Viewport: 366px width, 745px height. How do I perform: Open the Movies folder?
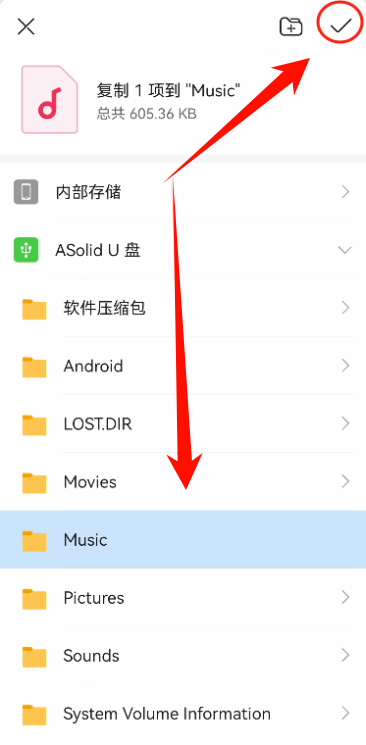click(x=183, y=482)
